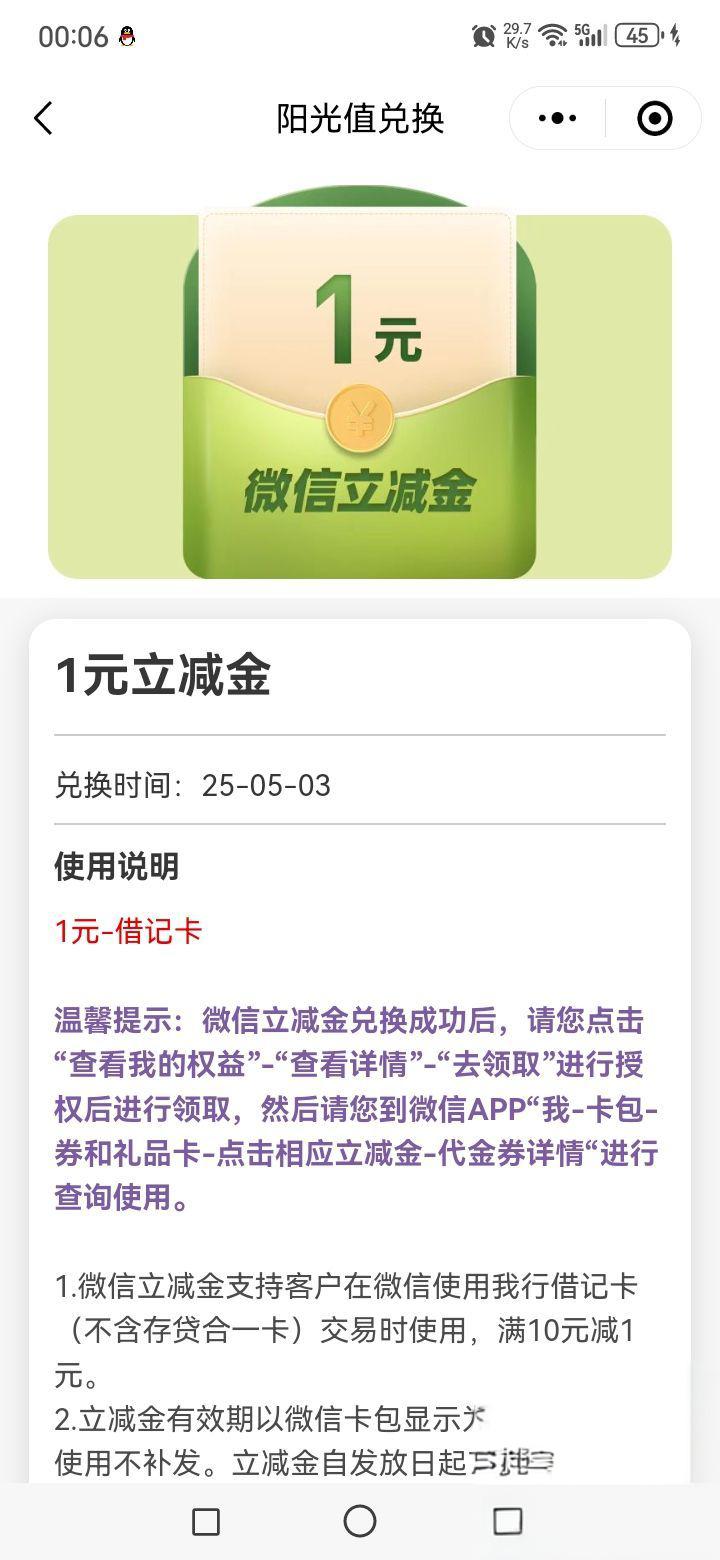
Task: Go back from 阳光值兑换 page
Action: [43, 119]
